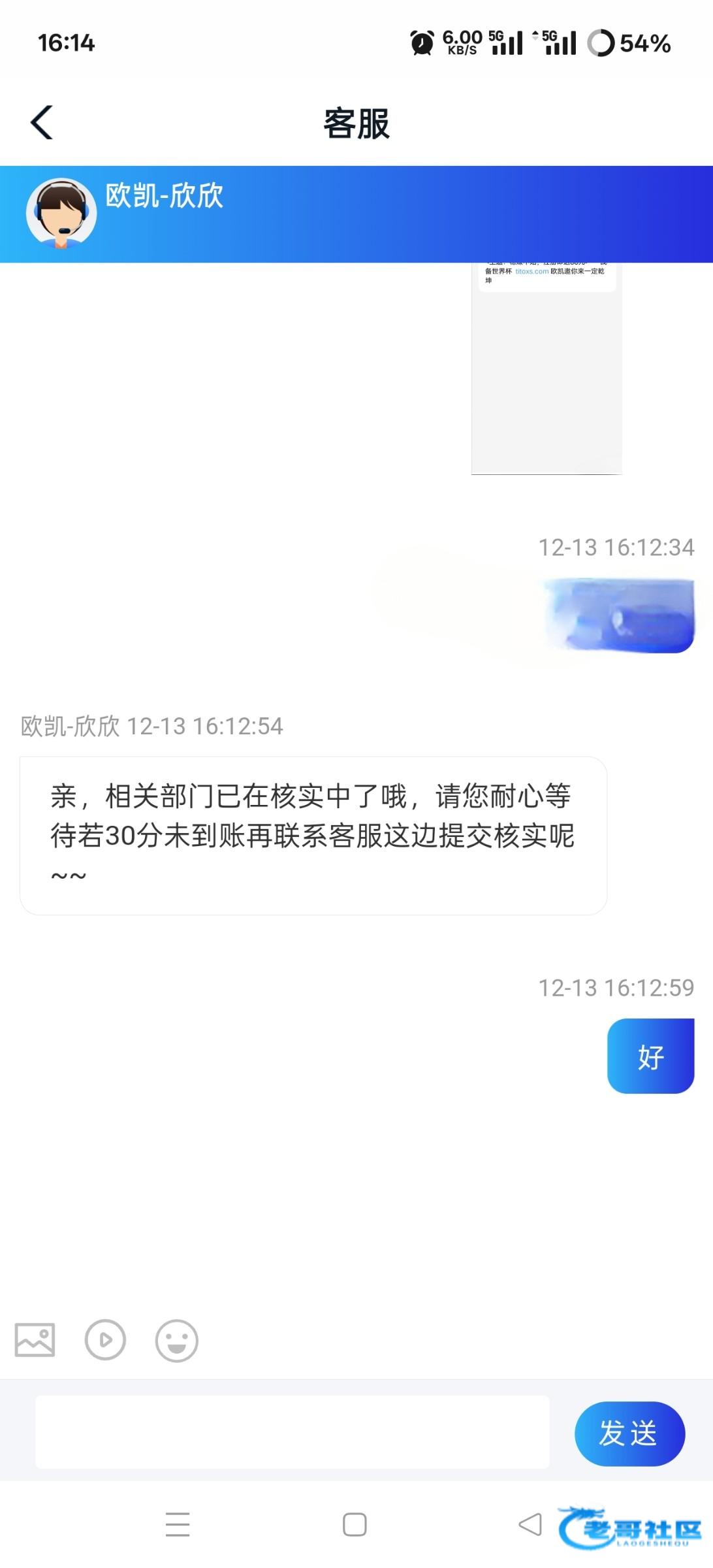Open the sent screenshot image

click(x=547, y=369)
